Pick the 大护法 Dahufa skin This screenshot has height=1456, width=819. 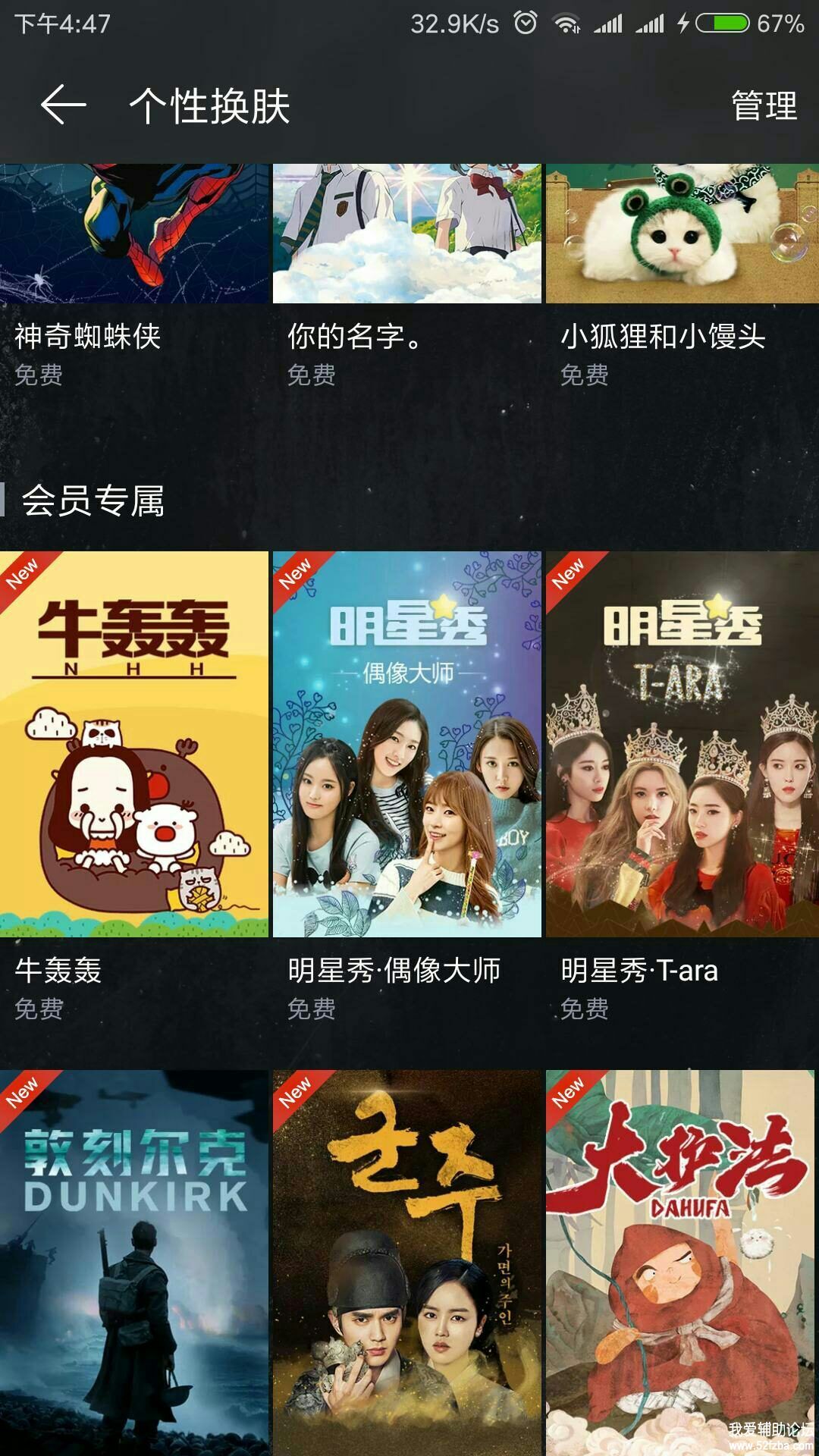click(681, 1262)
